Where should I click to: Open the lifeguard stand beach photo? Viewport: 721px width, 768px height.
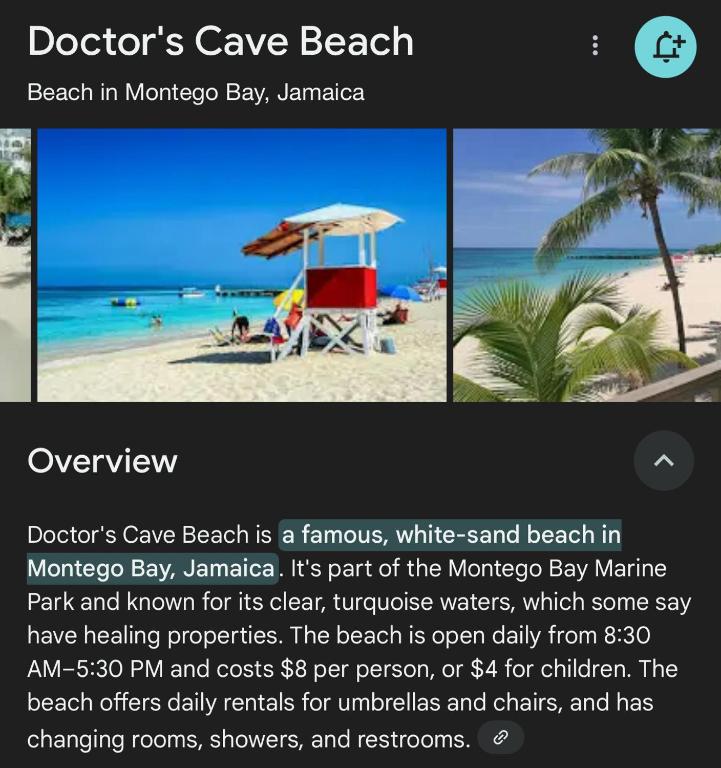pyautogui.click(x=242, y=265)
